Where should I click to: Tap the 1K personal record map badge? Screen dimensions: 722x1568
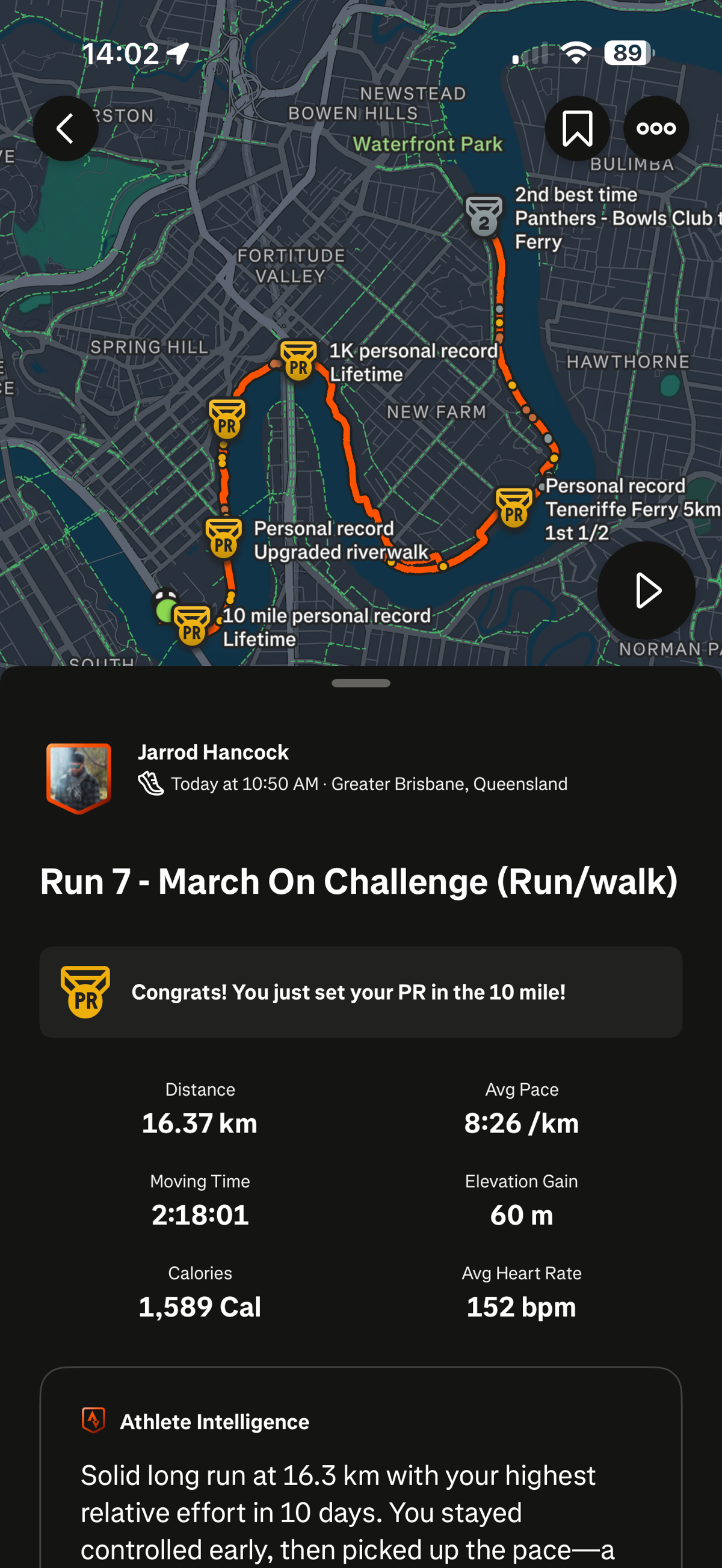(x=298, y=360)
